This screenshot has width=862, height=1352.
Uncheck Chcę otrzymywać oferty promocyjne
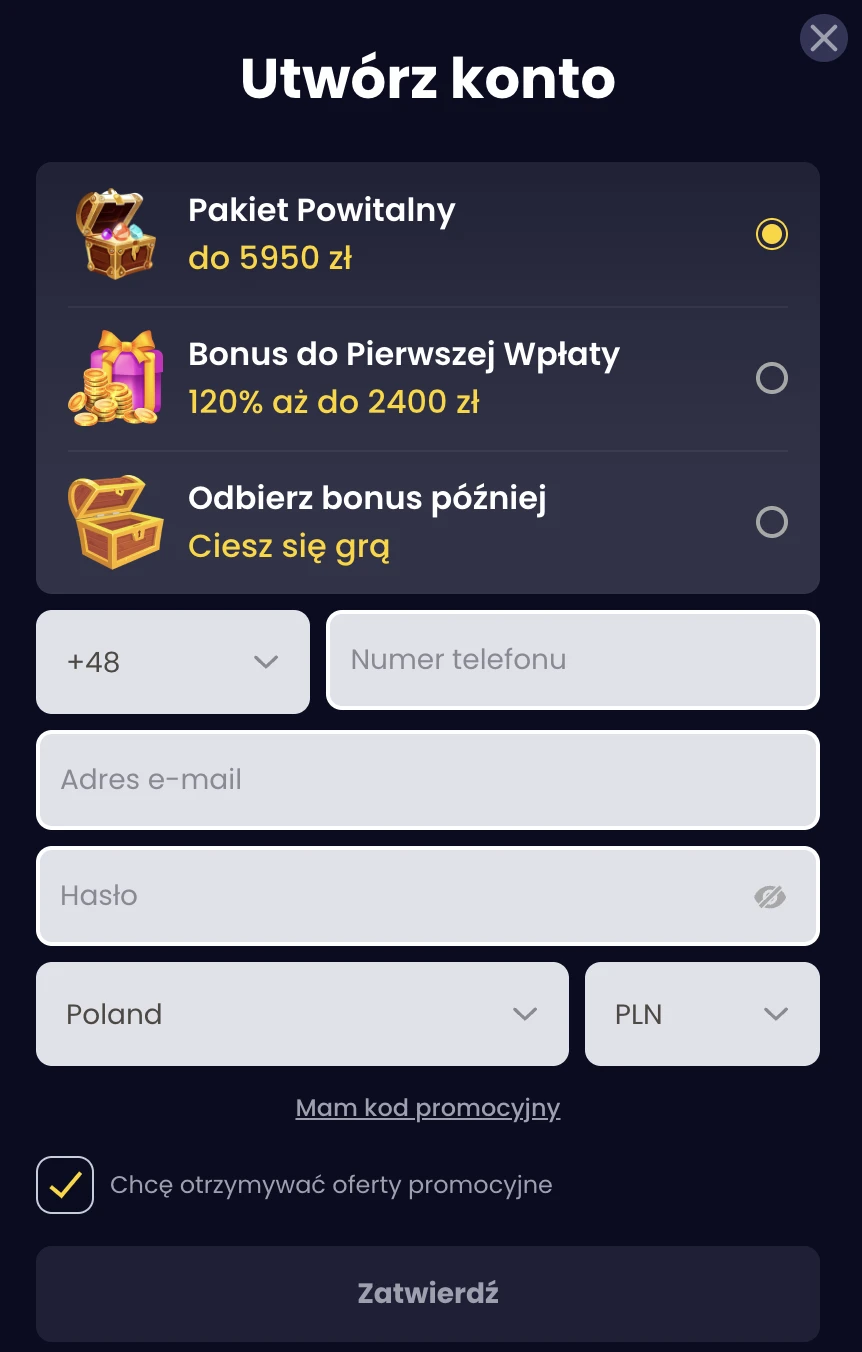[65, 1185]
